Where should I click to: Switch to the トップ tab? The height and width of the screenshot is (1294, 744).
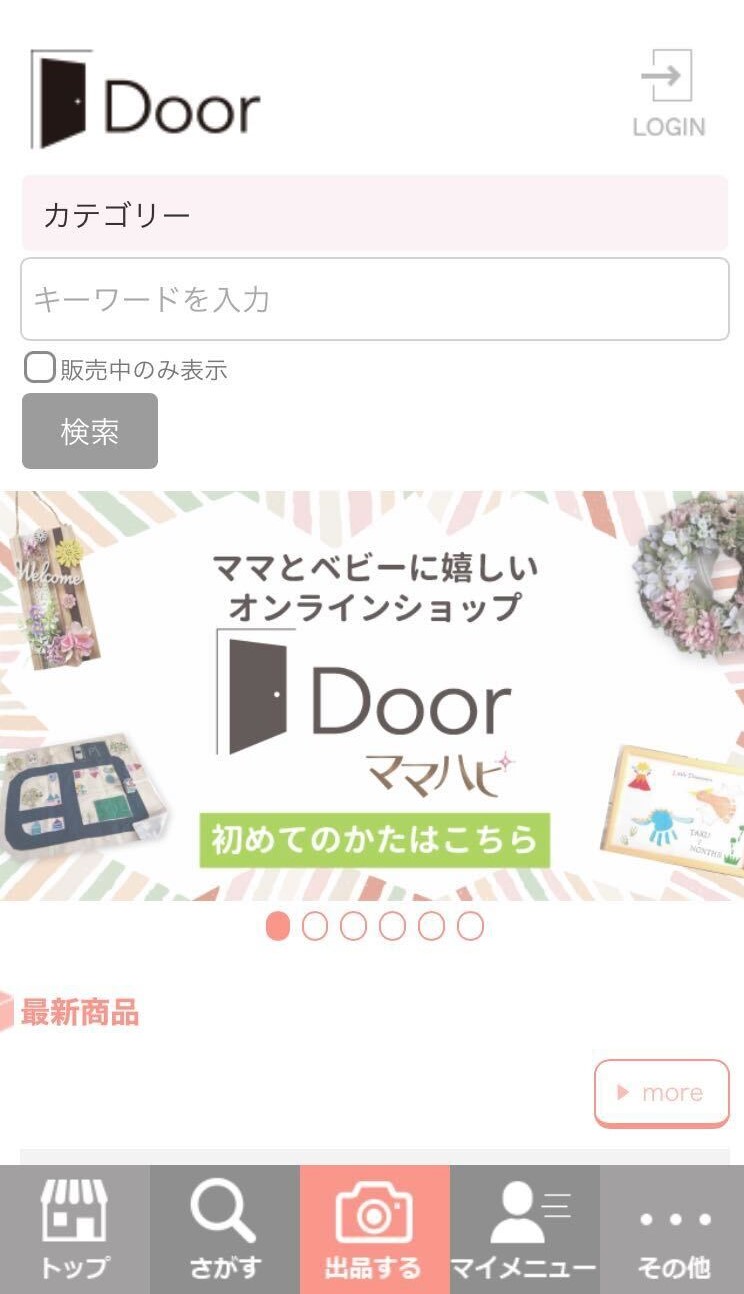tap(75, 1229)
